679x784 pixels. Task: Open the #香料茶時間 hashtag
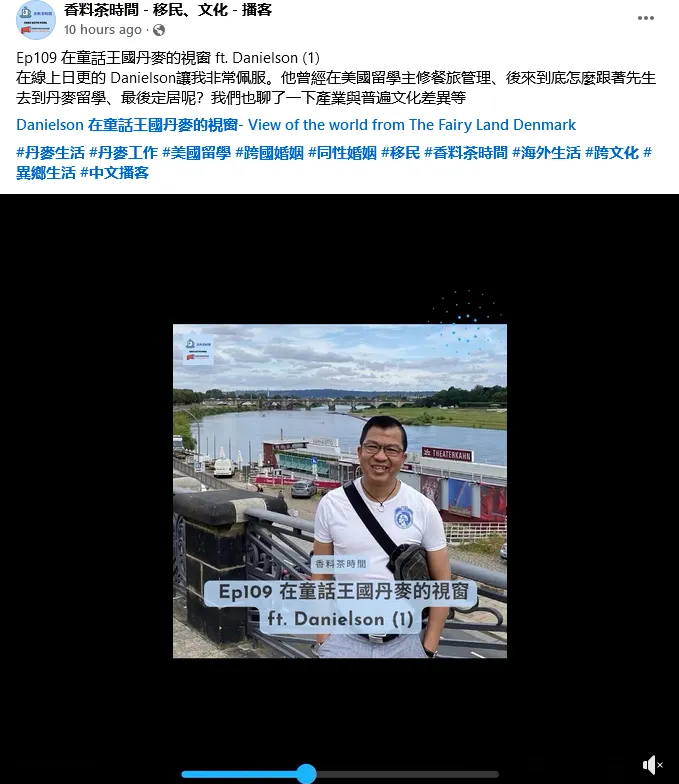[466, 153]
